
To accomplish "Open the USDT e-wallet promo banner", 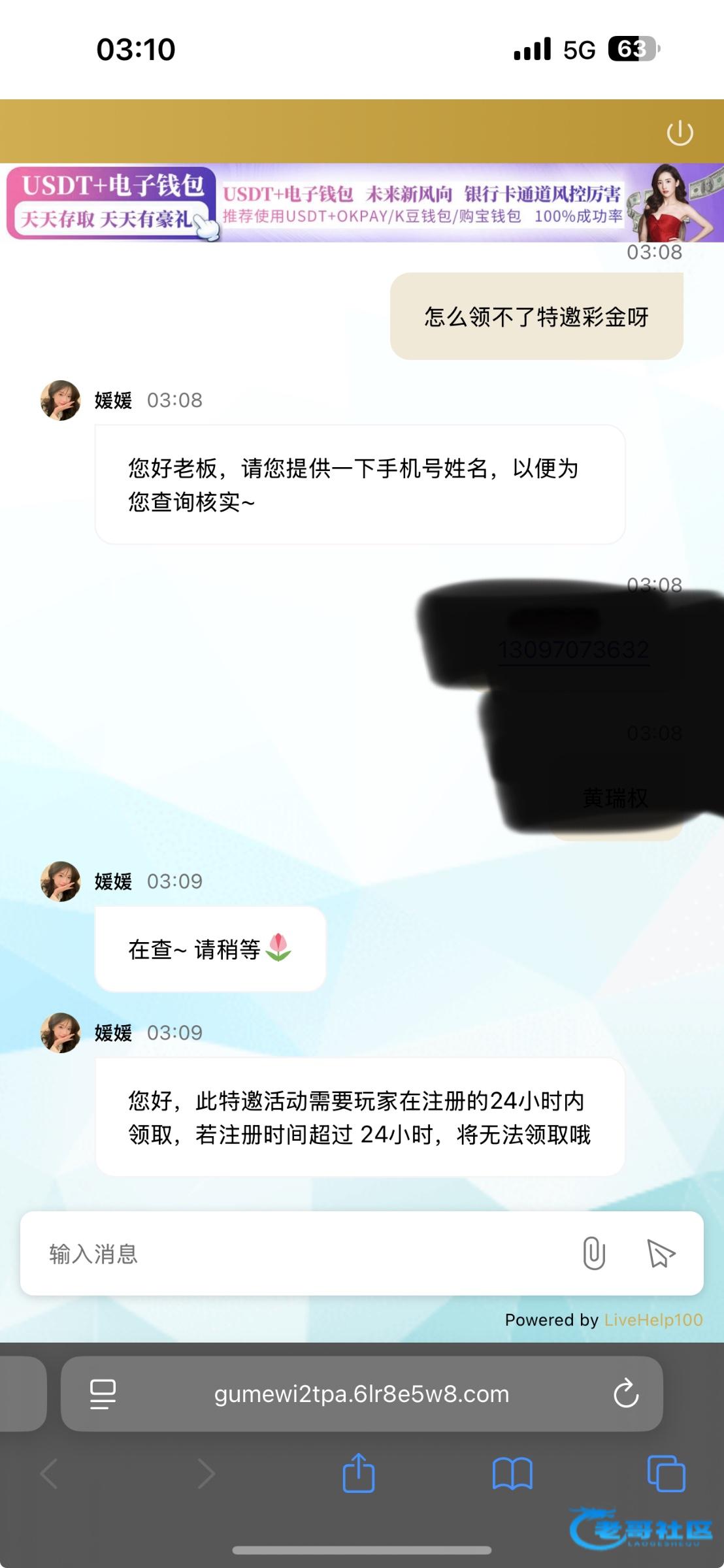I will [x=361, y=203].
